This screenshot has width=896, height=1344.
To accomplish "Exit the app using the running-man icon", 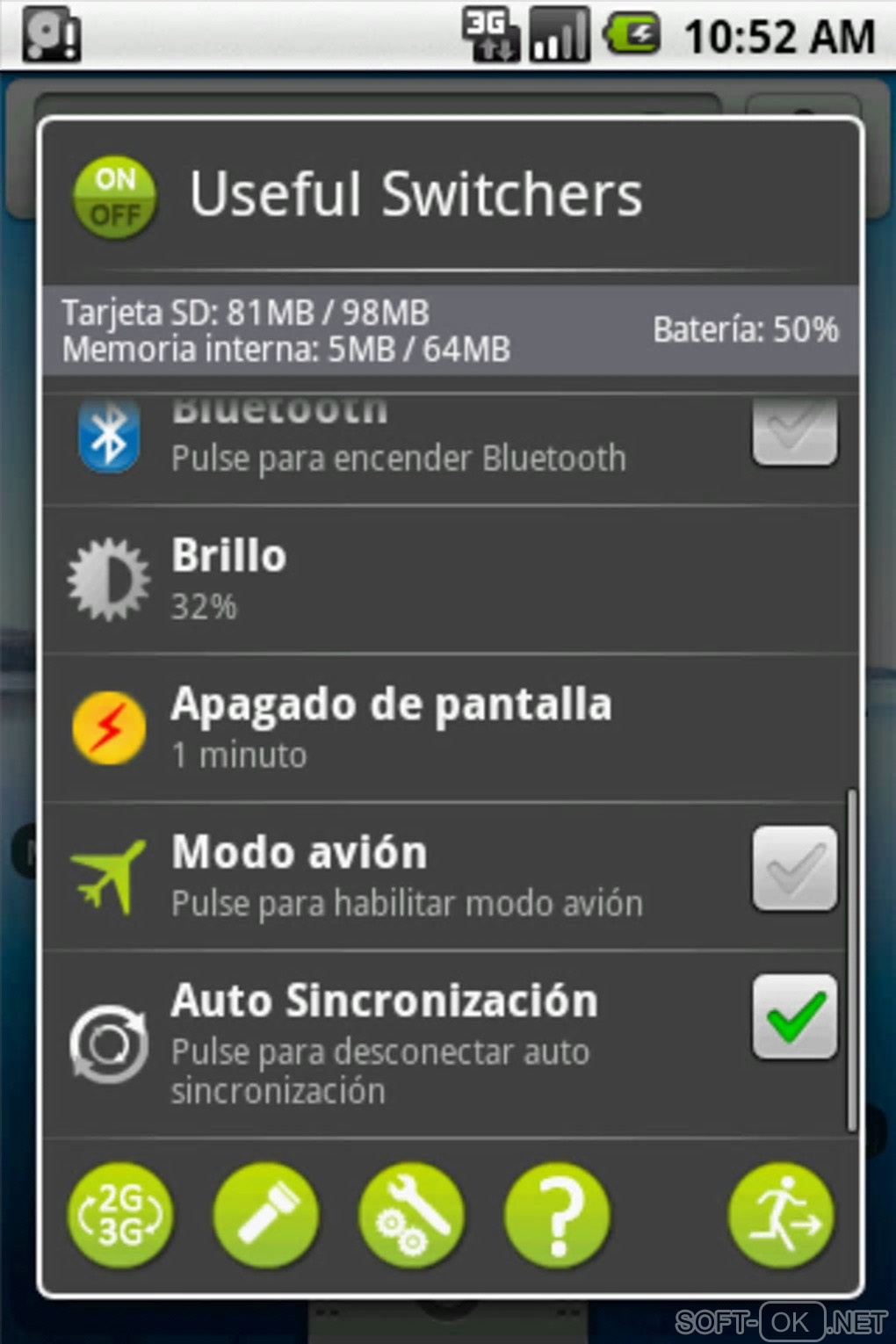I will pos(781,1215).
